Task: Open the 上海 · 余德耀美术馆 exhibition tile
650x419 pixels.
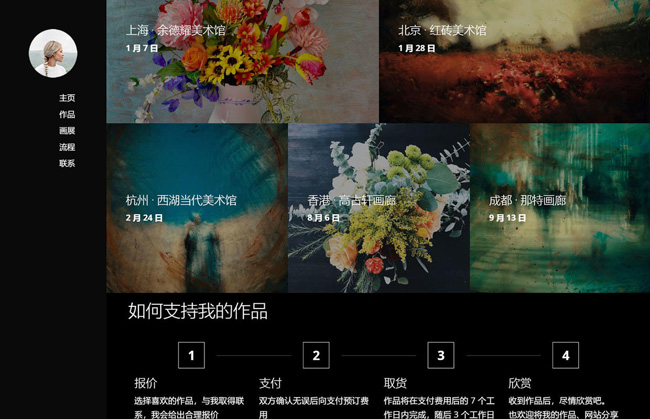Action: point(242,62)
